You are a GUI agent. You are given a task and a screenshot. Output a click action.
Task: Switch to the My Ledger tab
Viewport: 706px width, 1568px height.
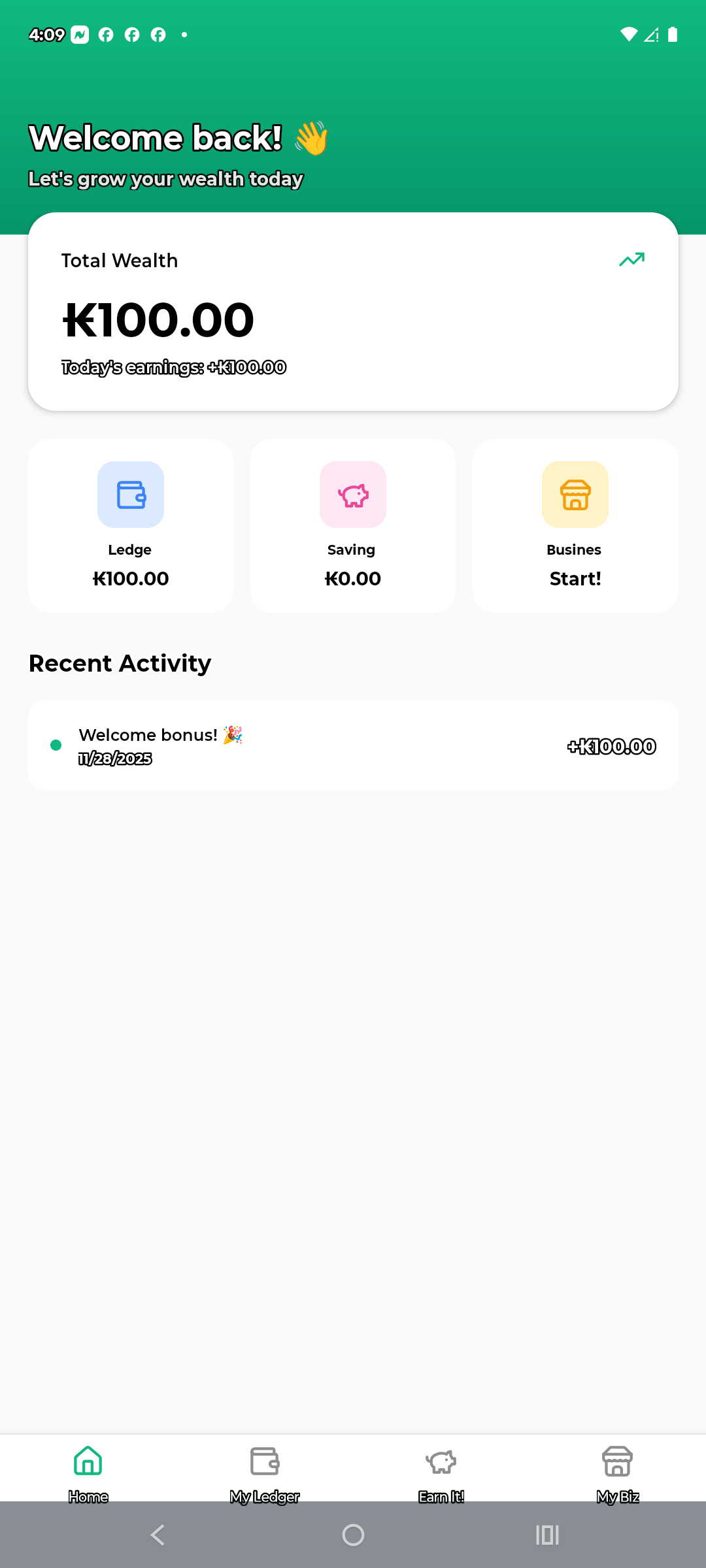click(265, 1470)
